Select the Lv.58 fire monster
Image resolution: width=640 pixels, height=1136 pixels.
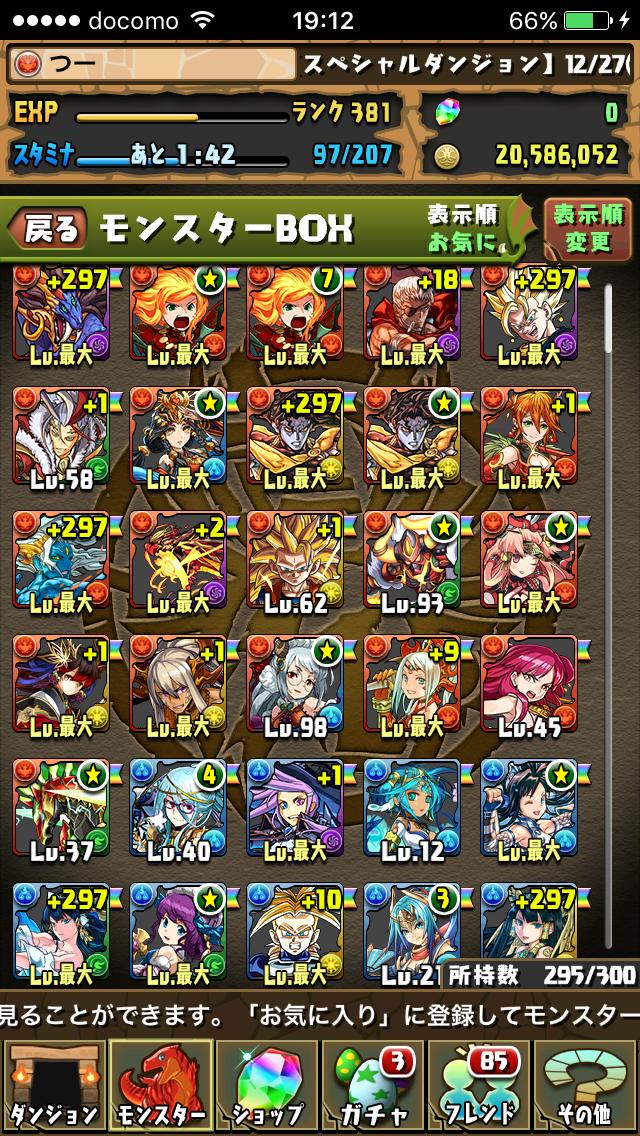[x=61, y=436]
